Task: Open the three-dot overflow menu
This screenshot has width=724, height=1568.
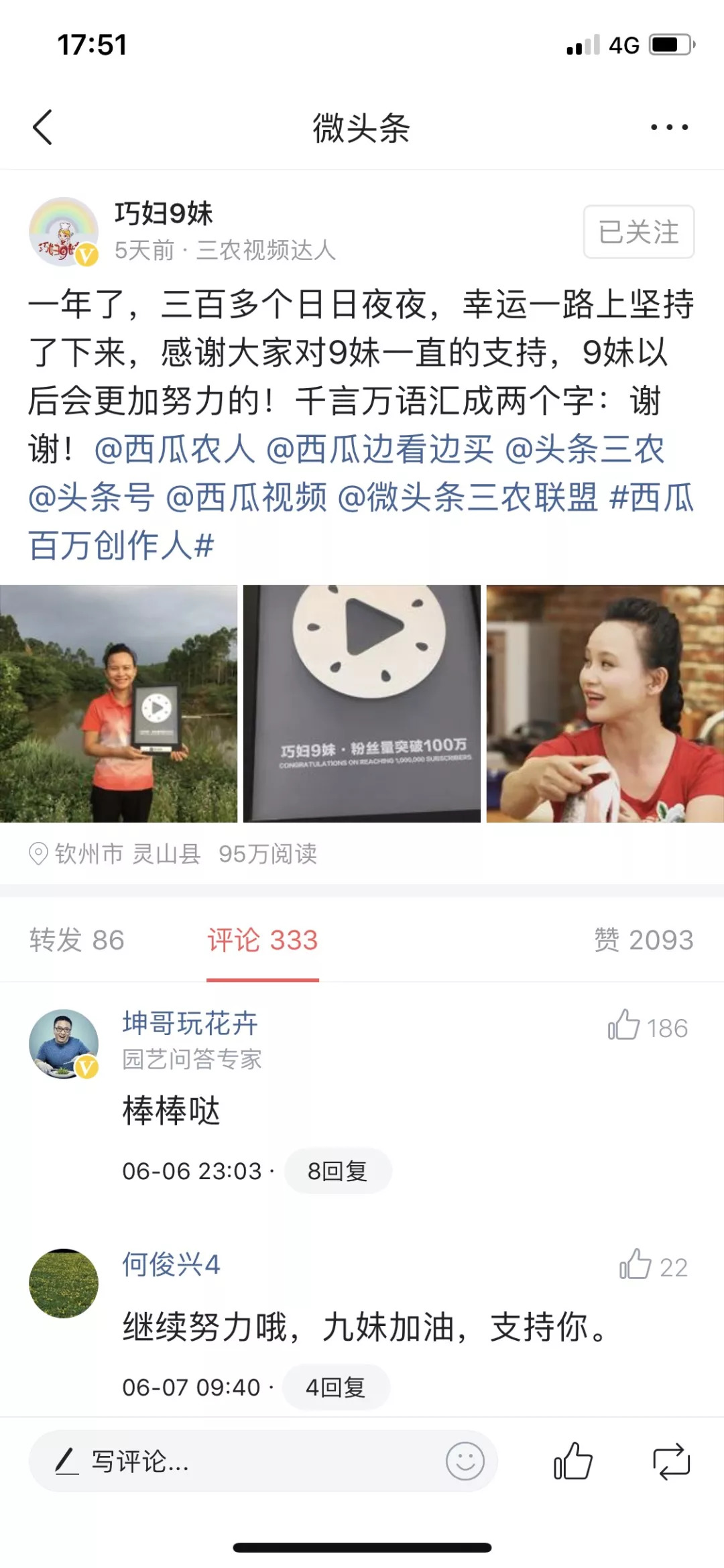Action: click(669, 127)
